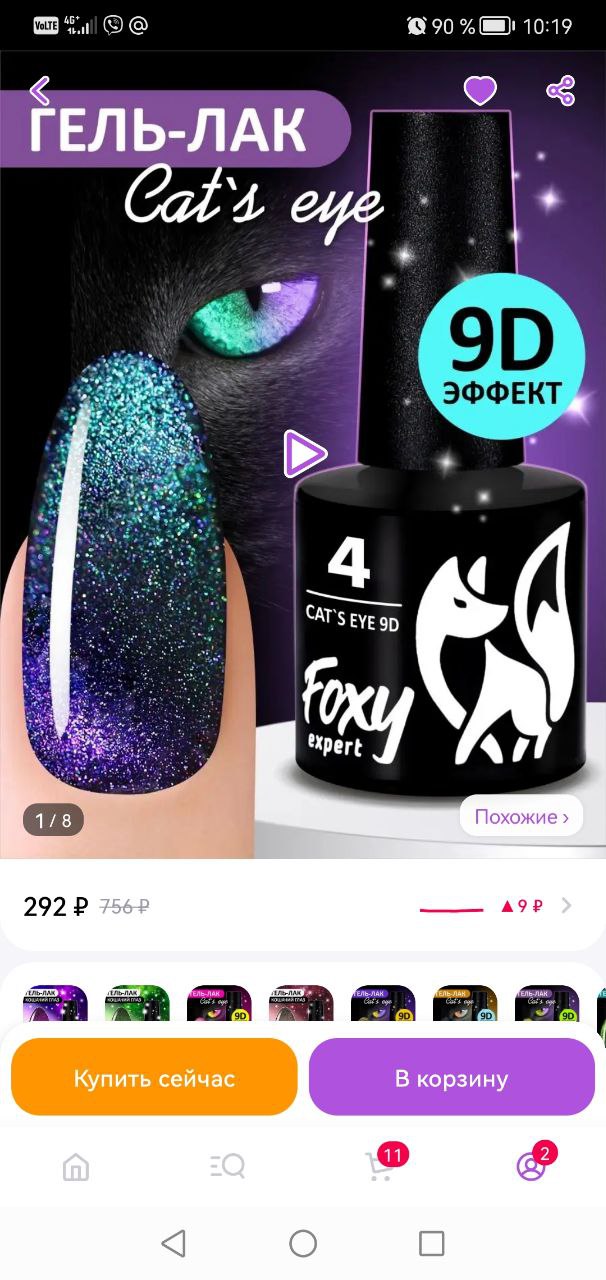Open the home tab in bottom navigation
The image size is (606, 1280).
tap(76, 1166)
